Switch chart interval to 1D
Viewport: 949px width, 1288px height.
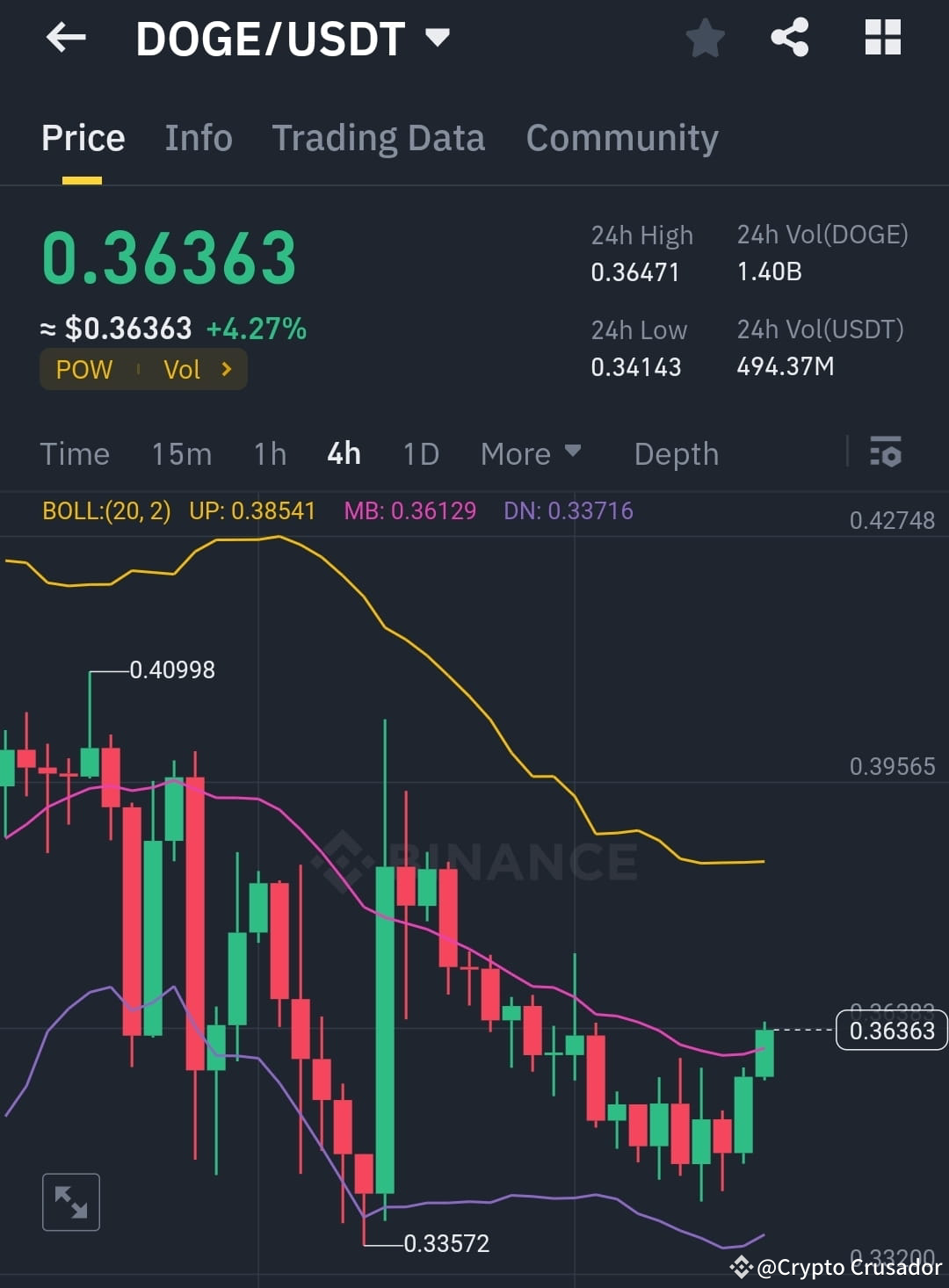coord(420,453)
